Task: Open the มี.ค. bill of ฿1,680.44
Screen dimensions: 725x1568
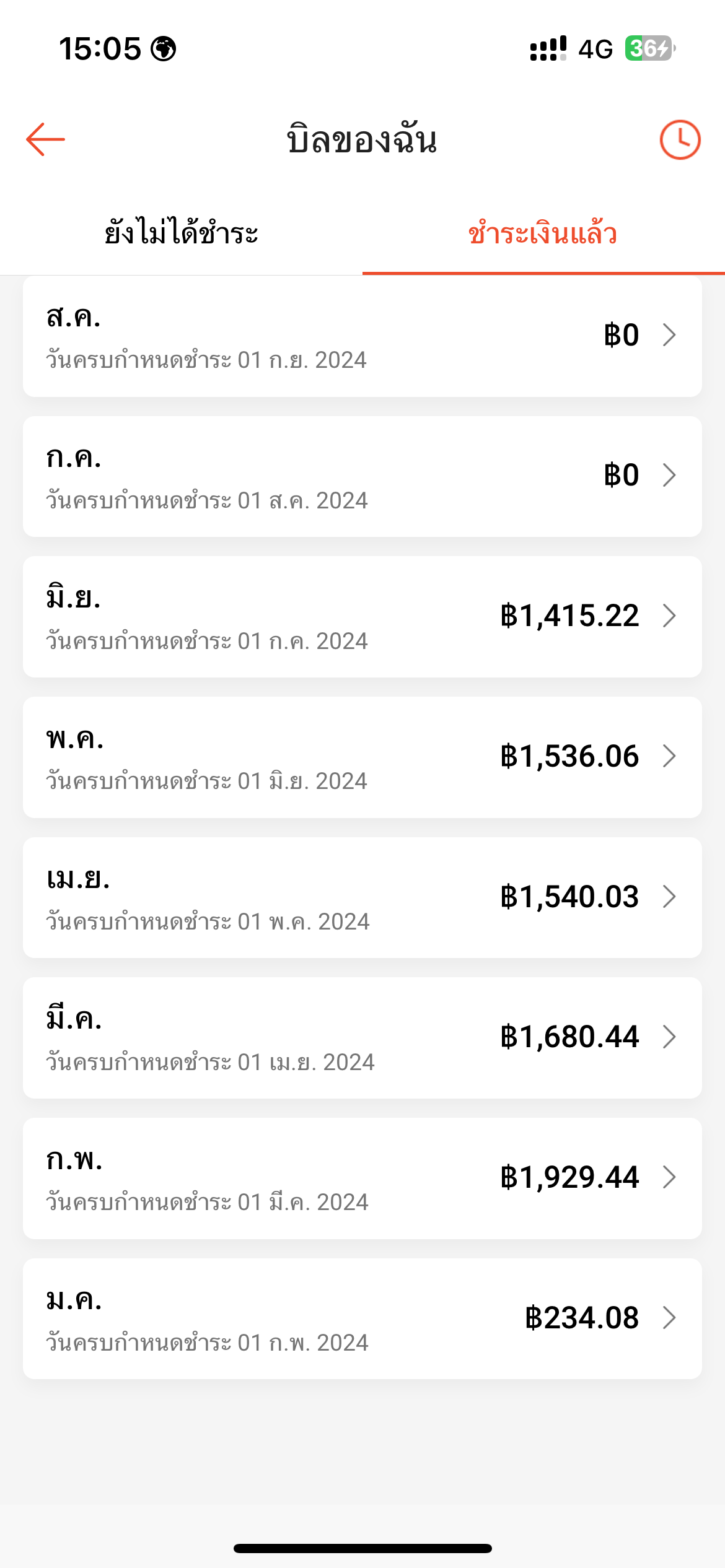Action: (362, 1038)
